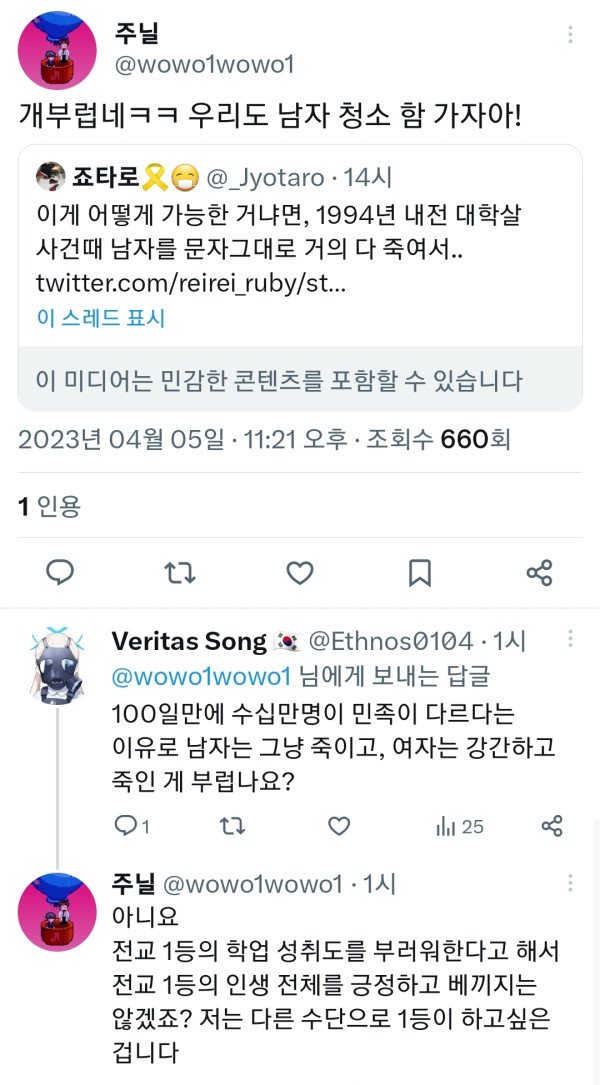
Task: Retweet Veritas Song's reply
Action: tap(232, 826)
